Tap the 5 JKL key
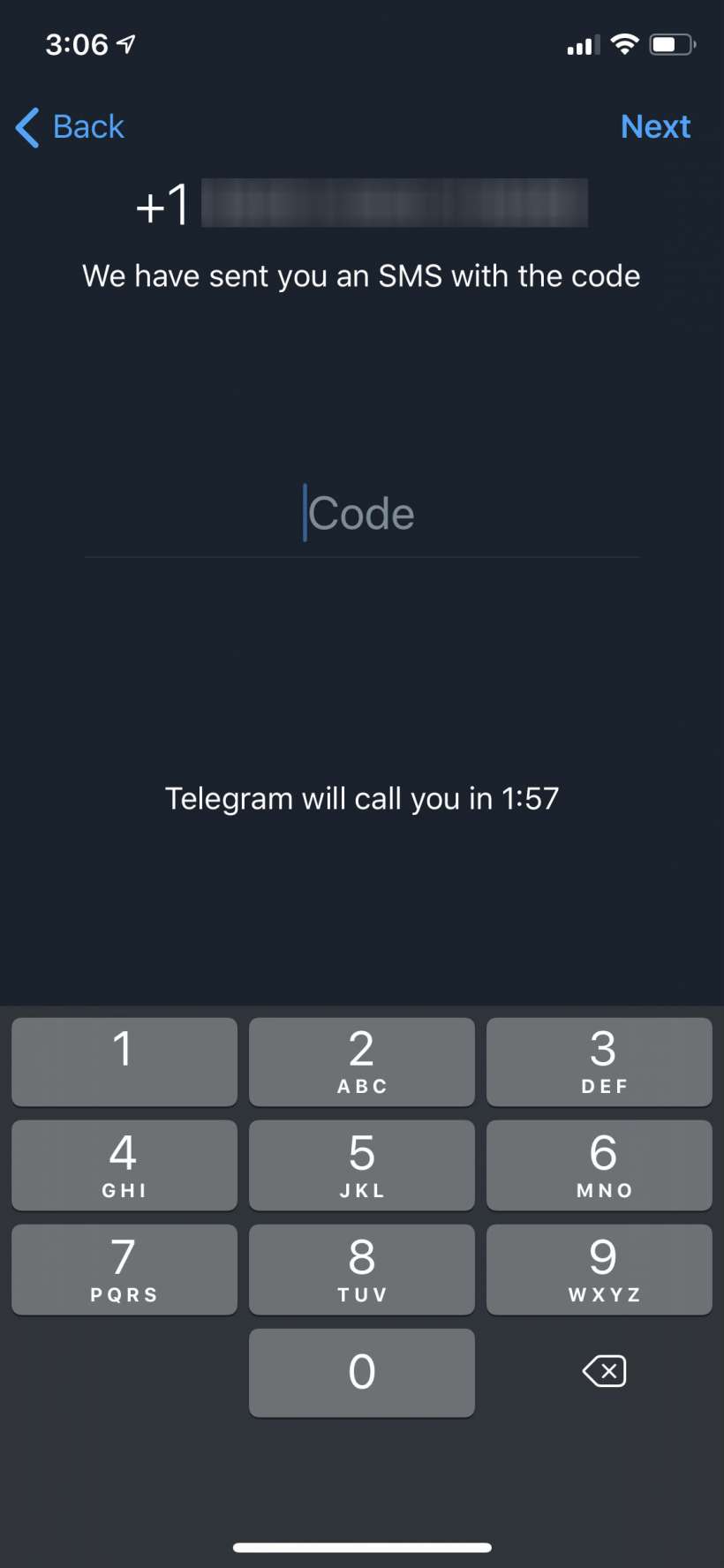The image size is (724, 1568). coord(361,1165)
